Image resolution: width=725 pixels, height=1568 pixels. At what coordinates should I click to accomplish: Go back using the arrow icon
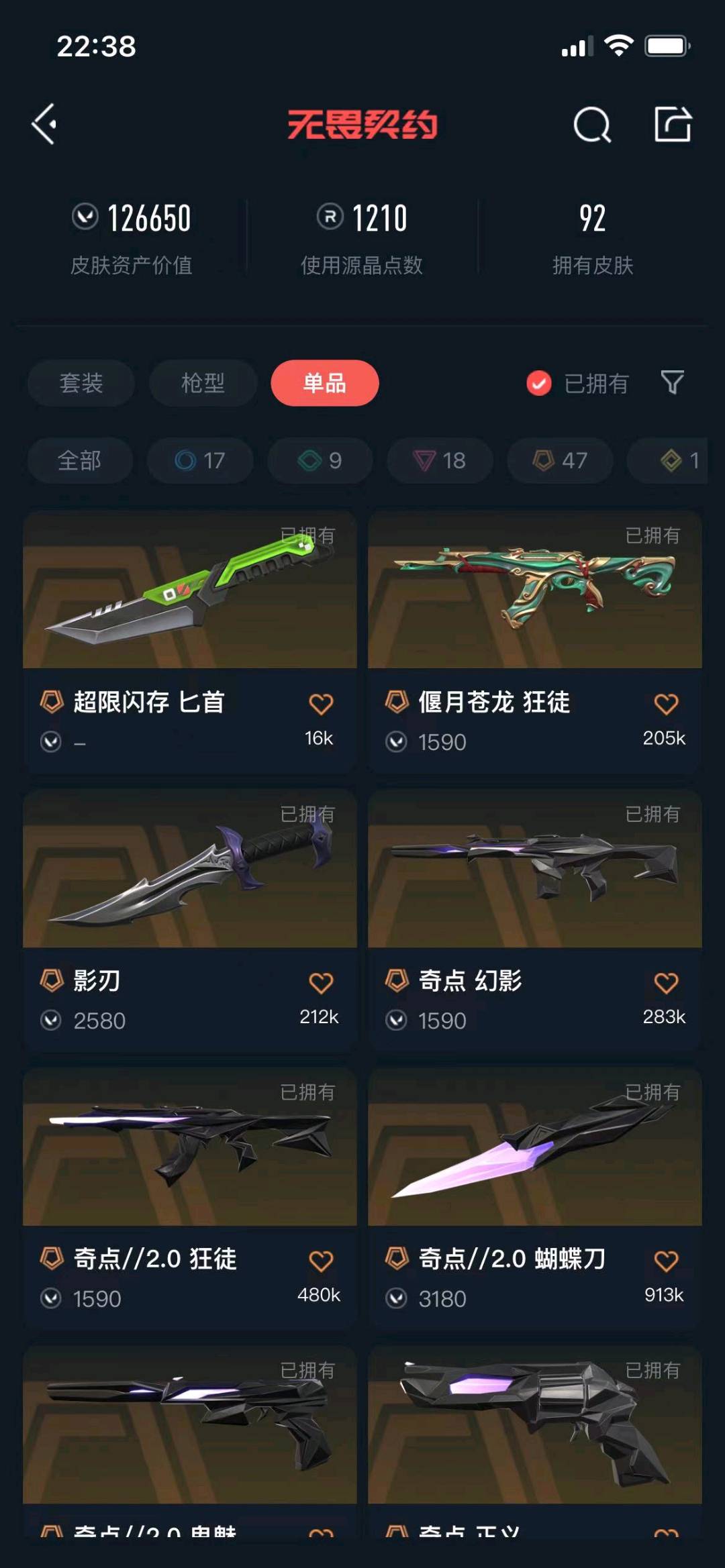[x=44, y=124]
